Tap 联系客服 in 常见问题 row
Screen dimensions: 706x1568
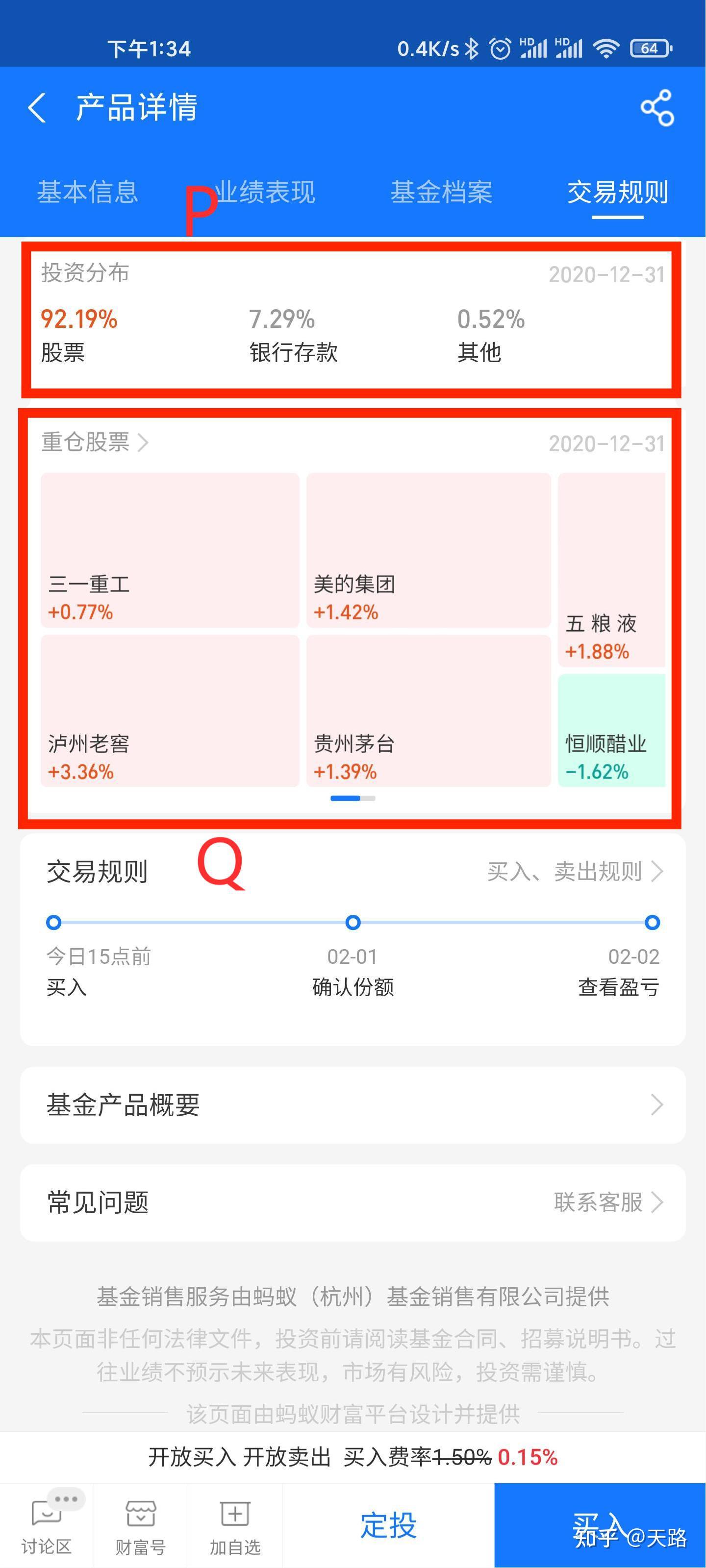point(608,1202)
